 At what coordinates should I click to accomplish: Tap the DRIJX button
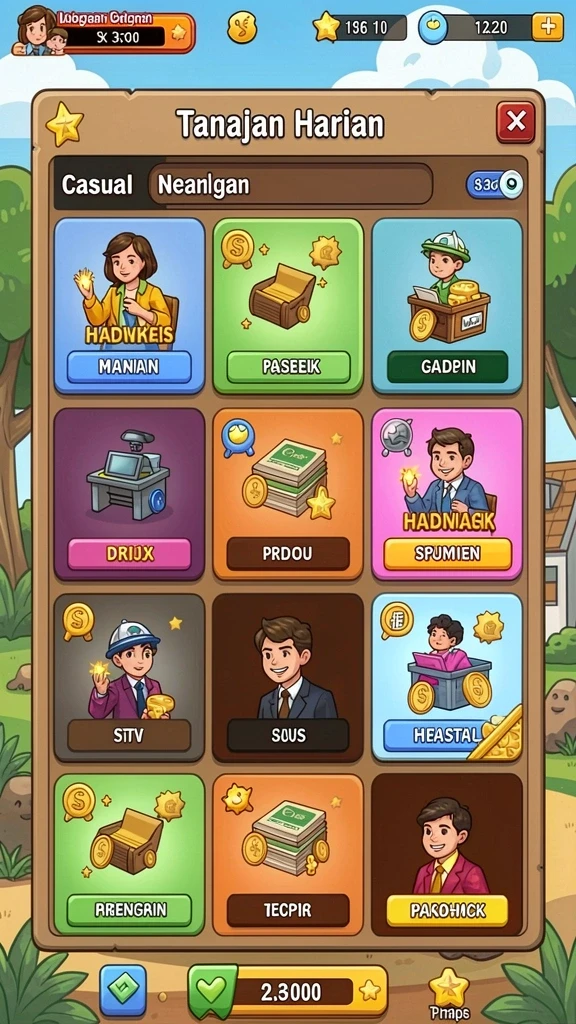tap(129, 554)
